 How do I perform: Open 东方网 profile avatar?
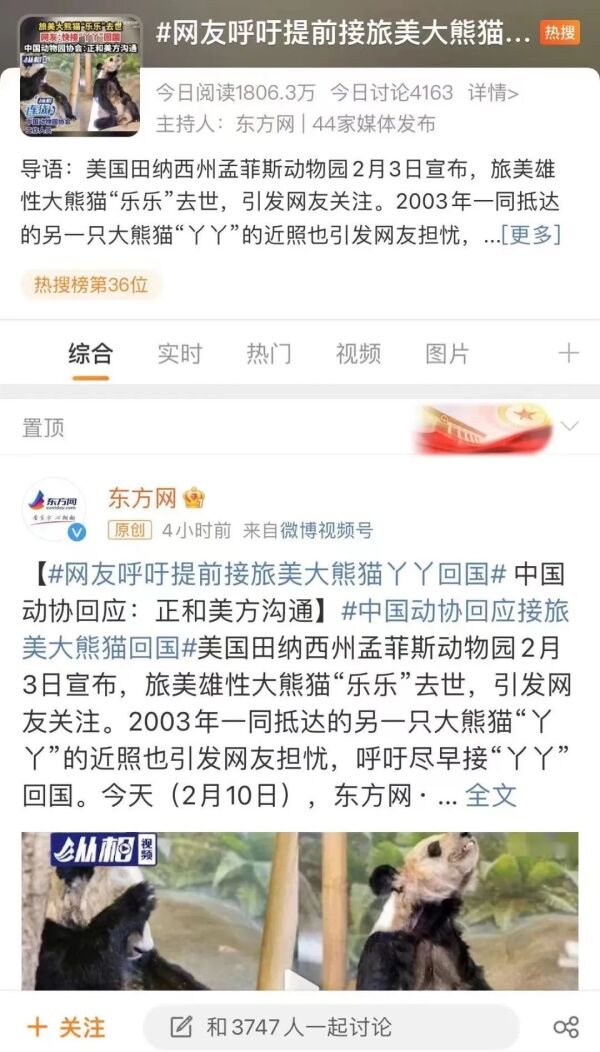[x=55, y=509]
